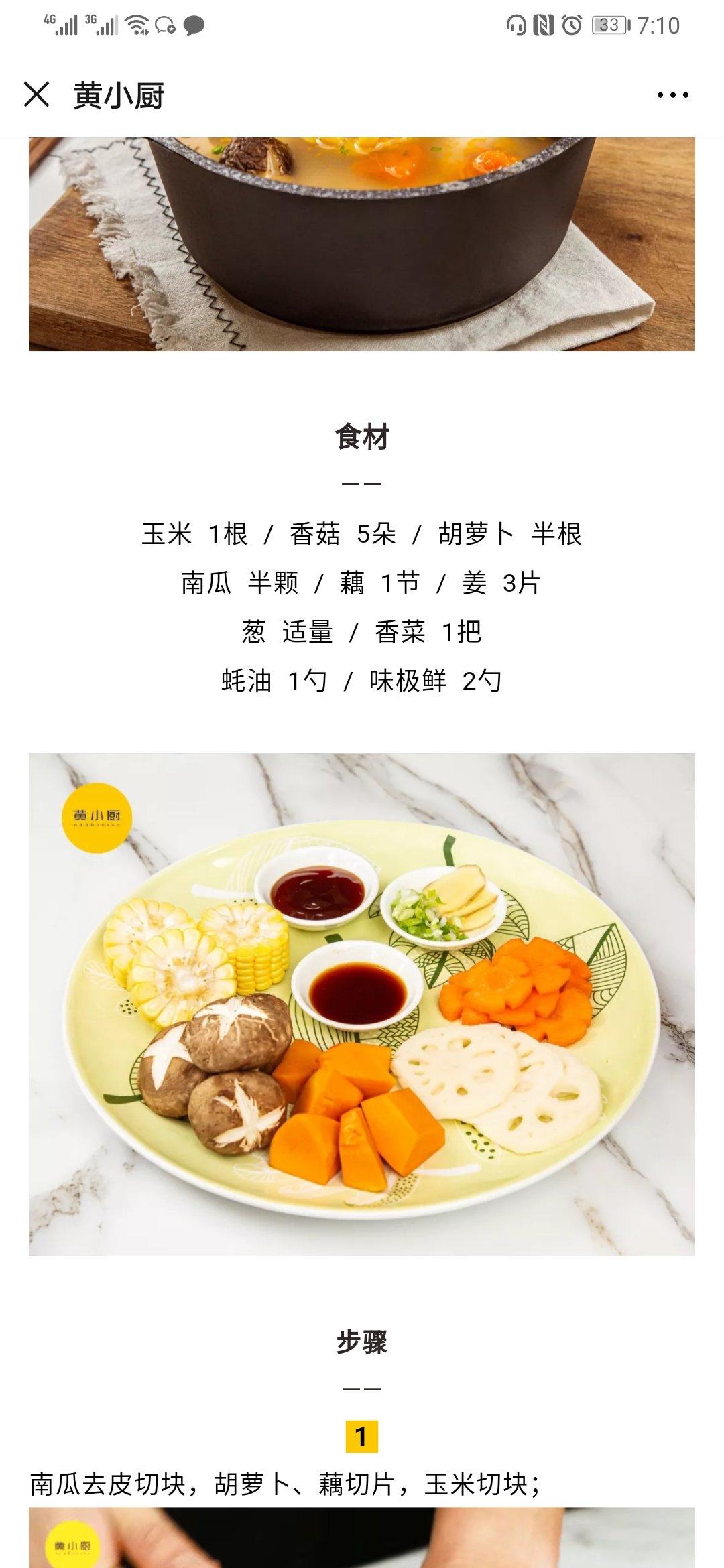The image size is (724, 1568).
Task: Close the 黄小厨 article page
Action: point(37,94)
